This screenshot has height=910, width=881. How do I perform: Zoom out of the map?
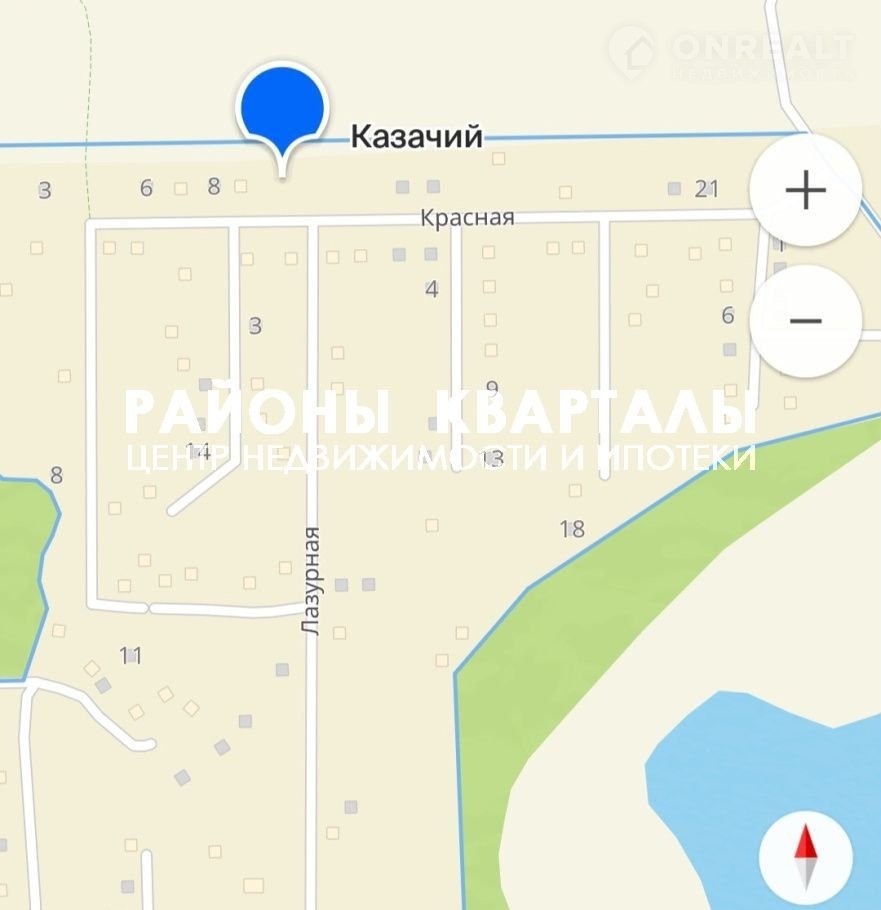pos(805,321)
